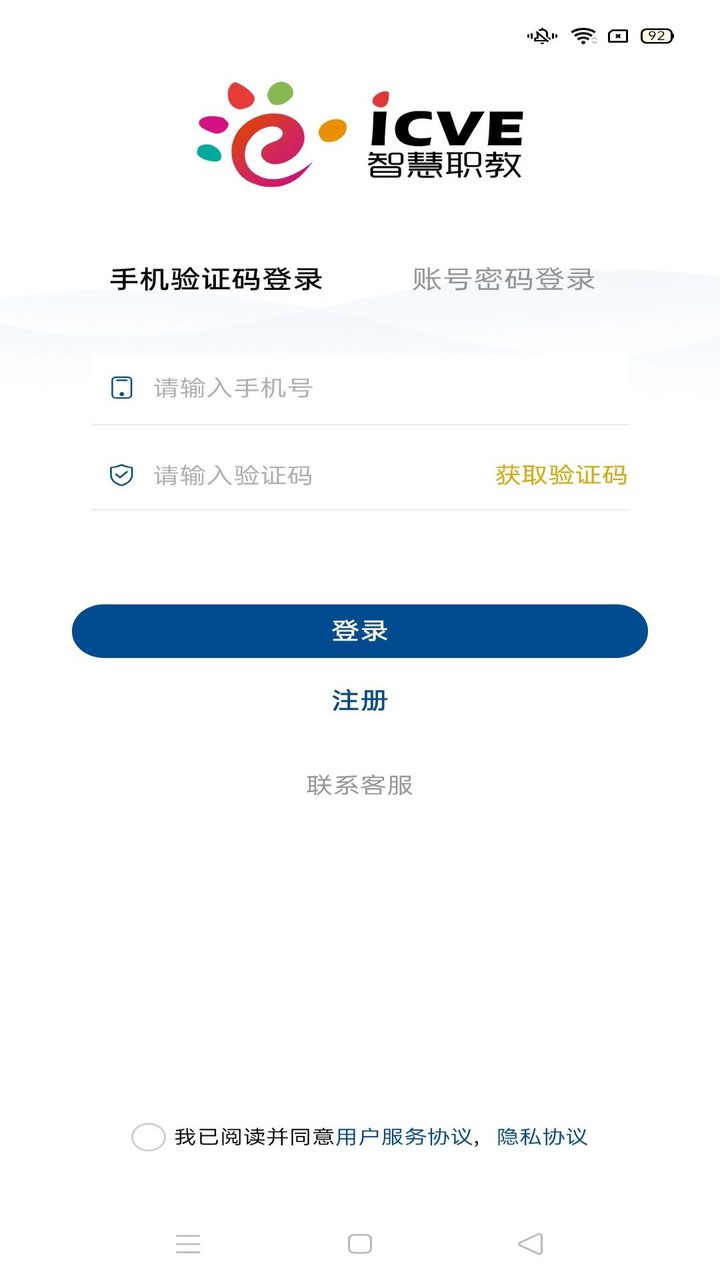This screenshot has width=720, height=1280.
Task: Tap the ICVE 智慧职教 logo
Action: 360,130
